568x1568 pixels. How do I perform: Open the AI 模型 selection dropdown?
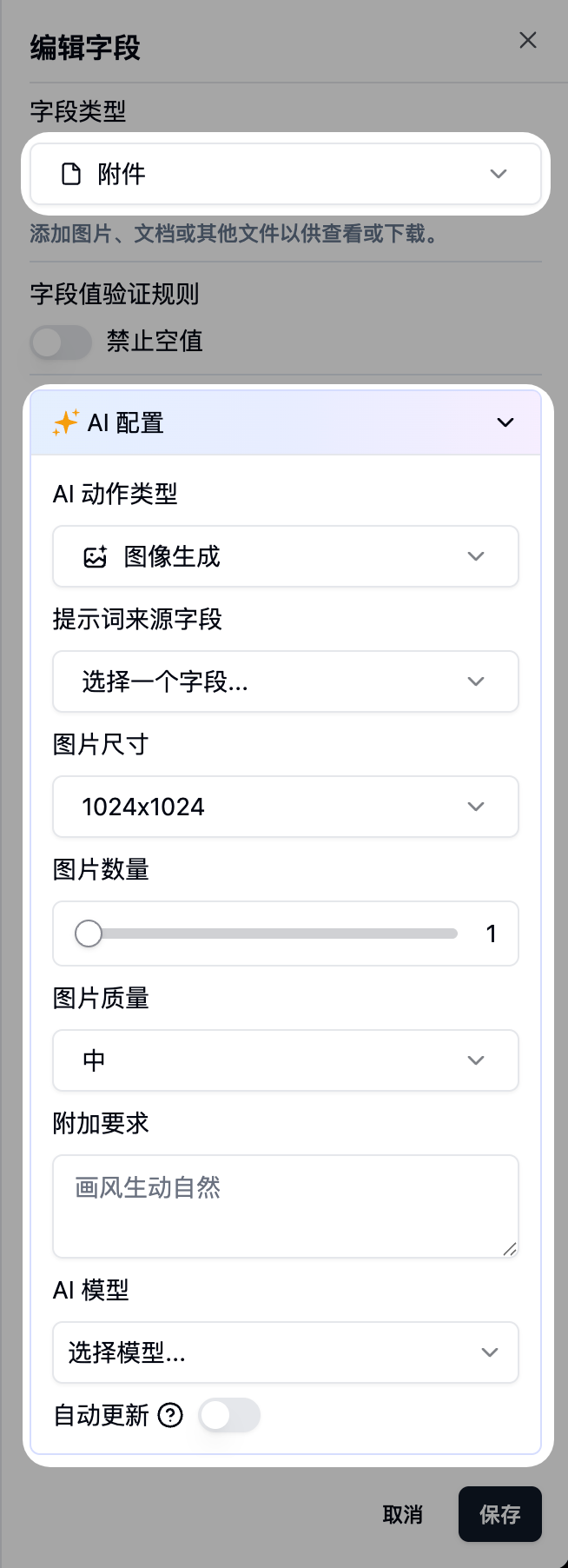point(285,1352)
